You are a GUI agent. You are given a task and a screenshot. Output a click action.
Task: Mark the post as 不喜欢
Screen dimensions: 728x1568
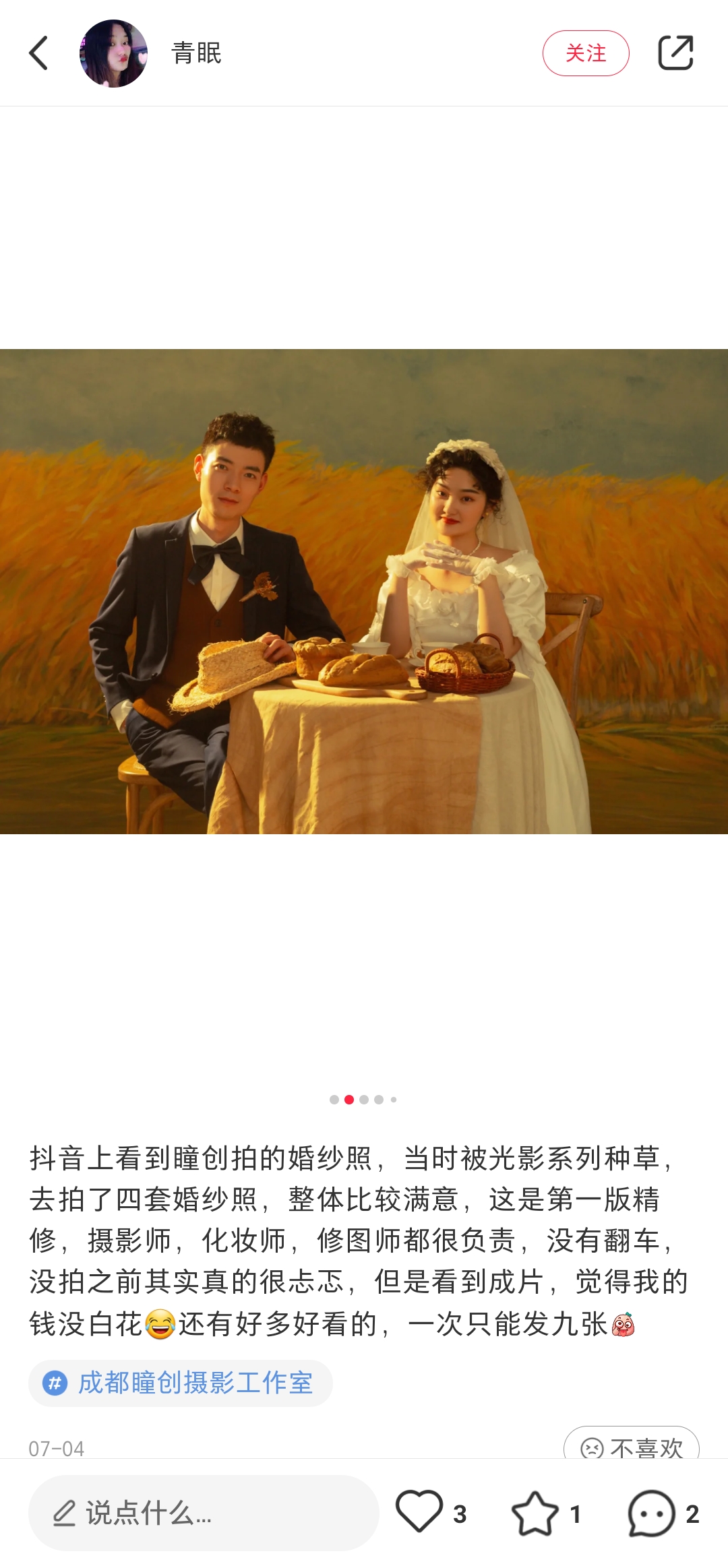coord(632,1444)
